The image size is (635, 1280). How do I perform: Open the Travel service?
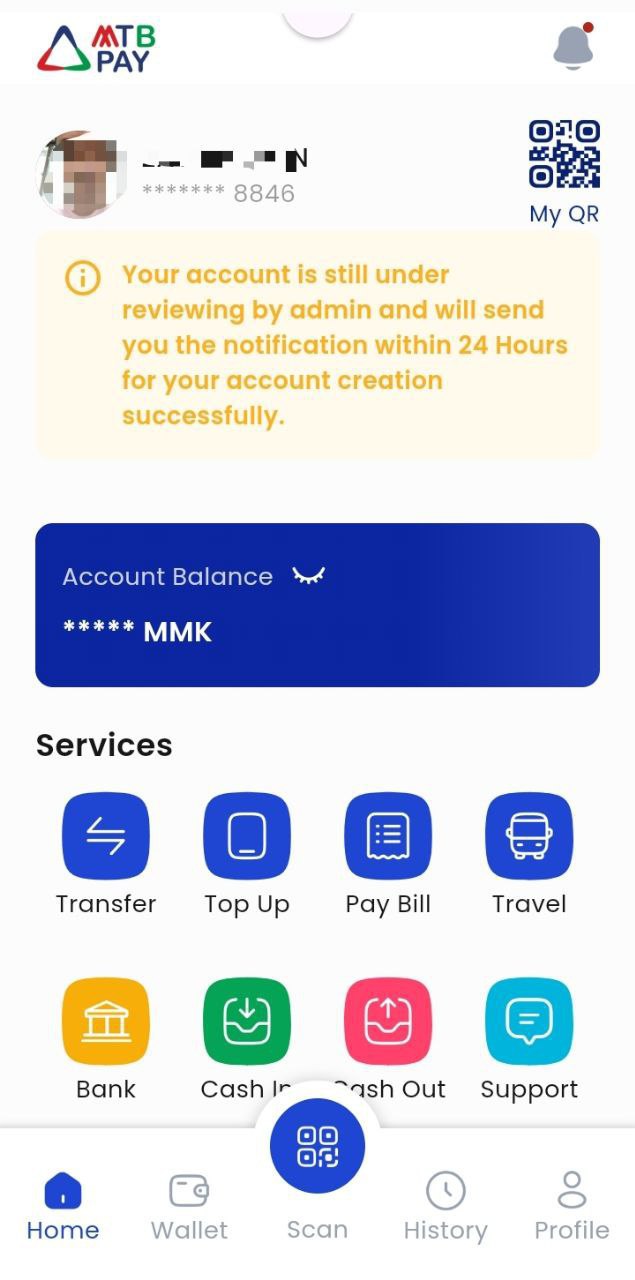tap(529, 836)
